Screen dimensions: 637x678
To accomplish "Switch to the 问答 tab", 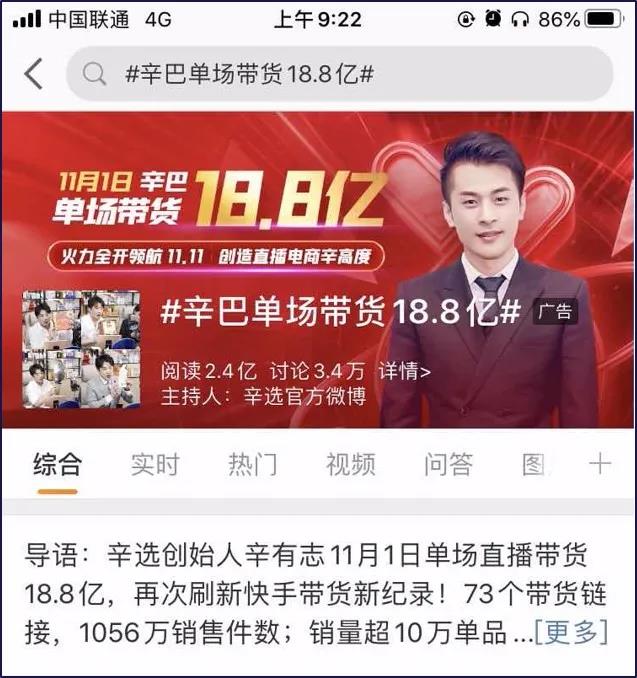I will (448, 464).
